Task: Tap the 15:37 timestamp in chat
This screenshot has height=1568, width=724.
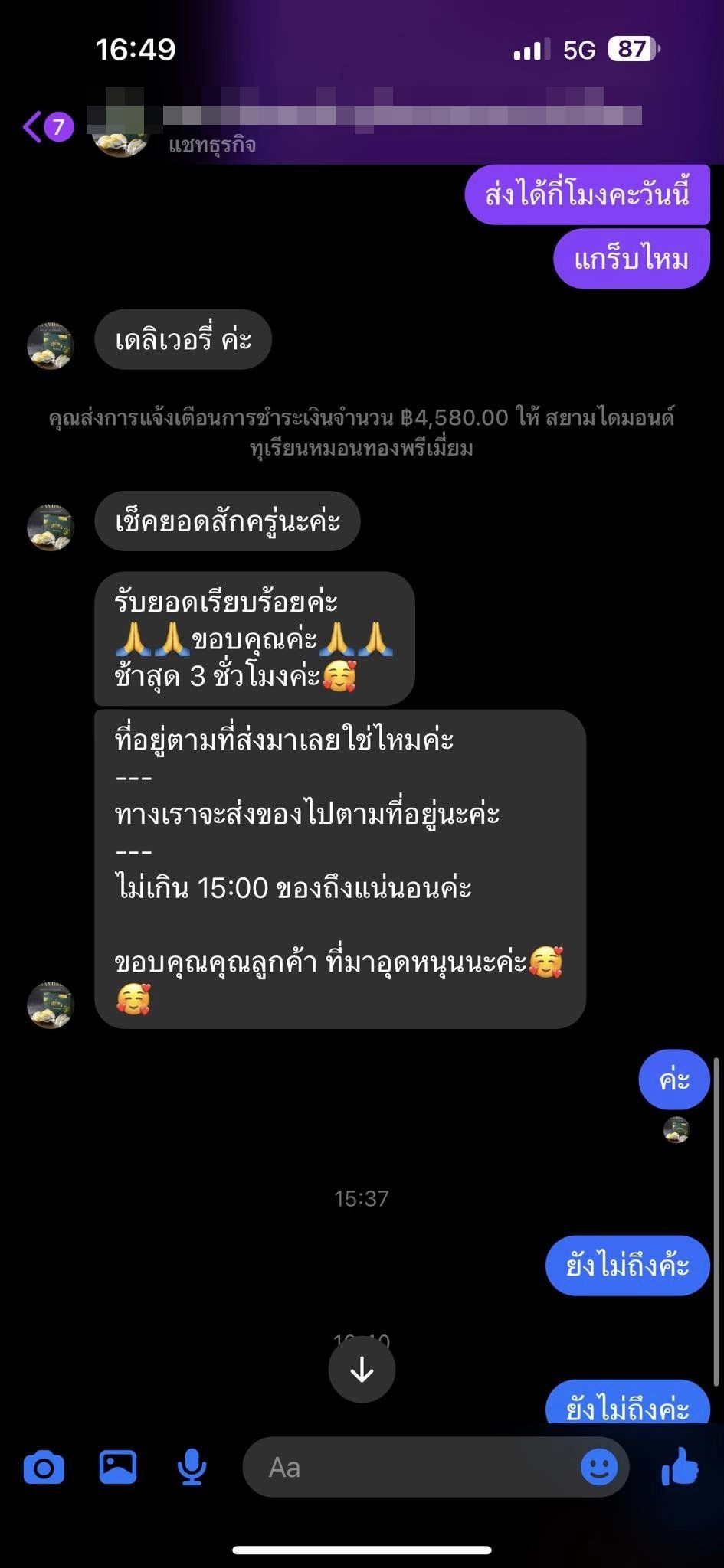Action: click(x=361, y=1198)
